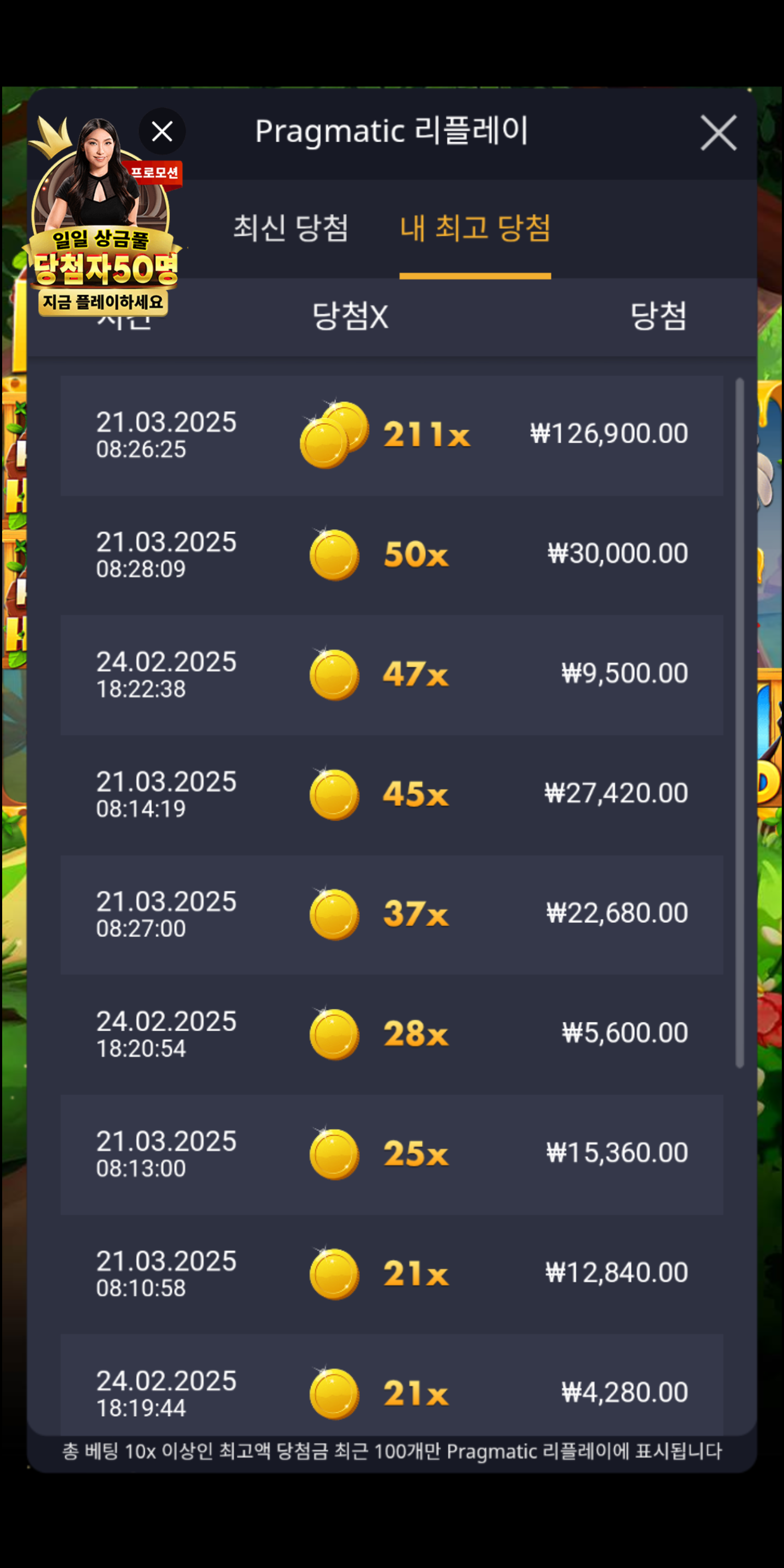Image resolution: width=784 pixels, height=1568 pixels.
Task: View the 47x win of ₩9,500.00
Action: (x=391, y=675)
